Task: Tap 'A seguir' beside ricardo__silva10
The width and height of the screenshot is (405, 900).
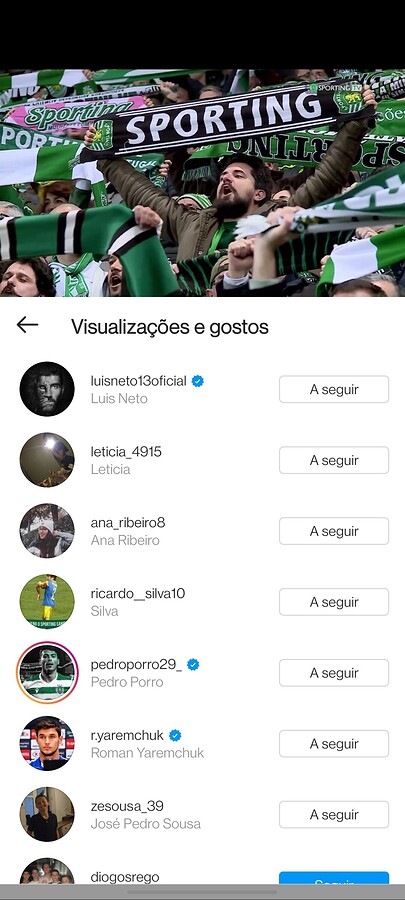Action: tap(334, 602)
